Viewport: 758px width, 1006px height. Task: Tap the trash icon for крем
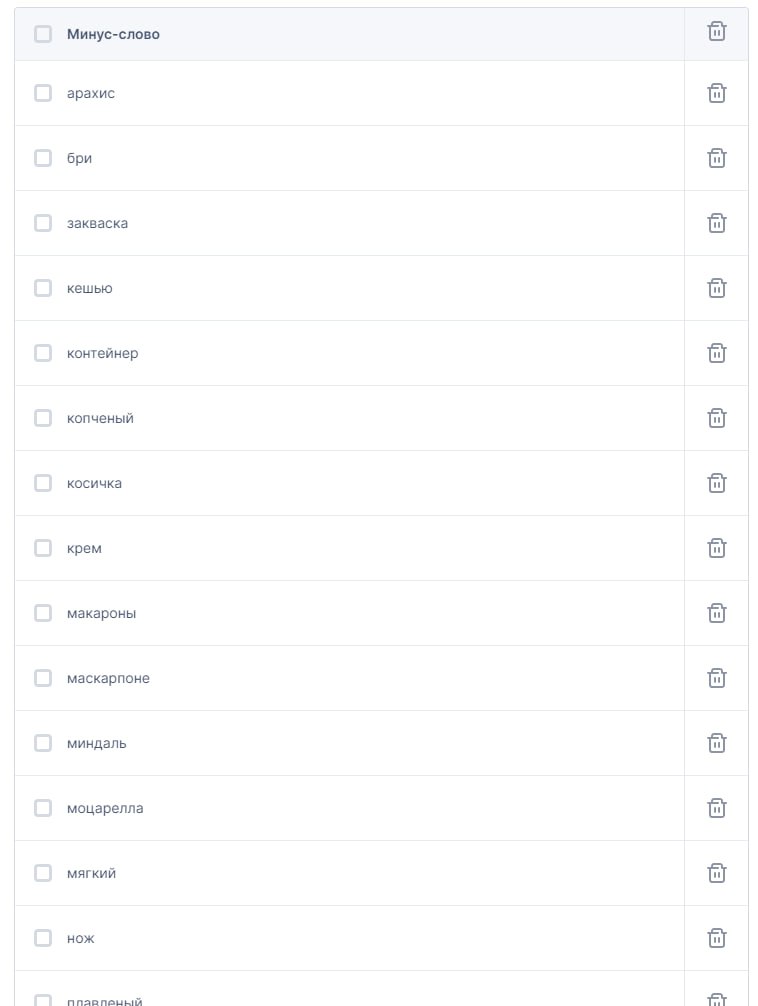(x=716, y=548)
